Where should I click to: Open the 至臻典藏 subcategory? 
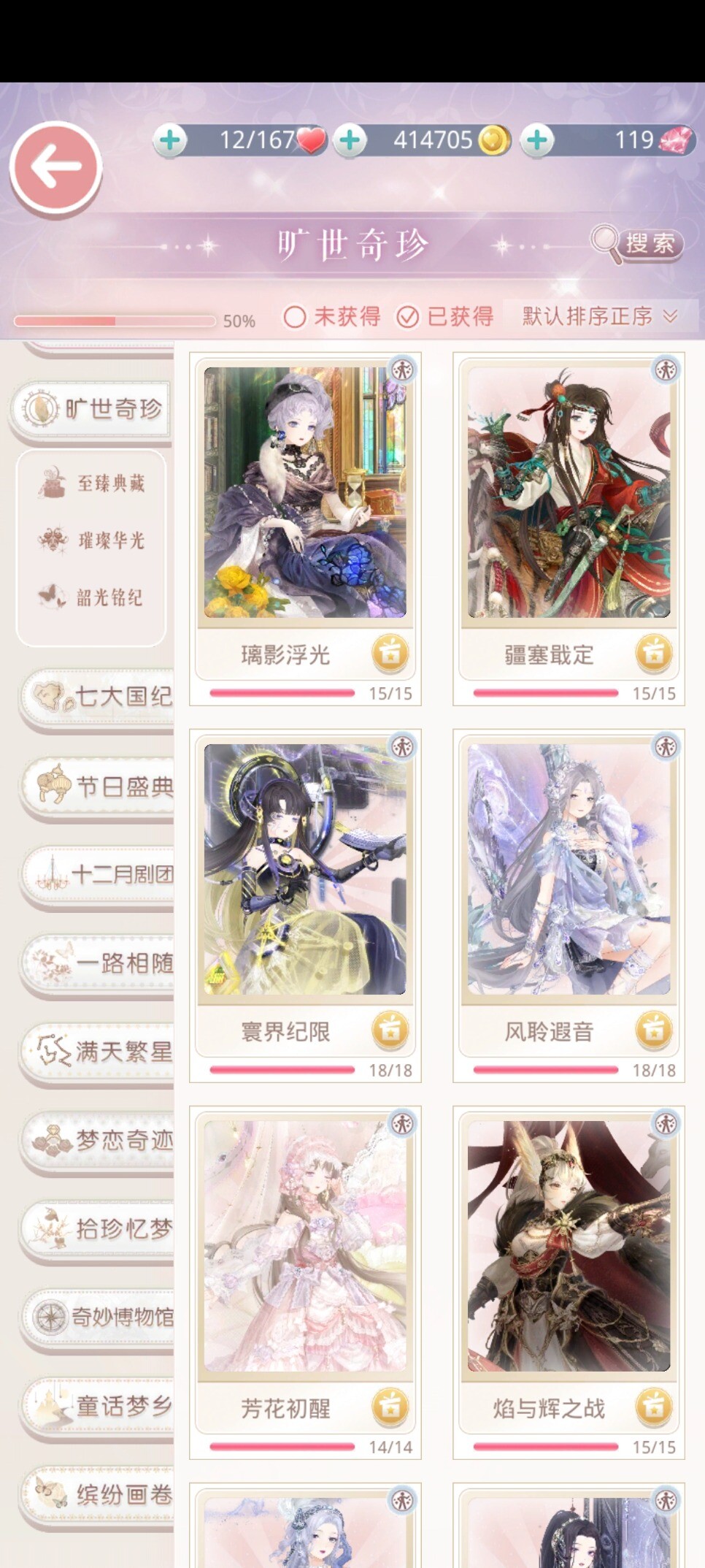[93, 483]
